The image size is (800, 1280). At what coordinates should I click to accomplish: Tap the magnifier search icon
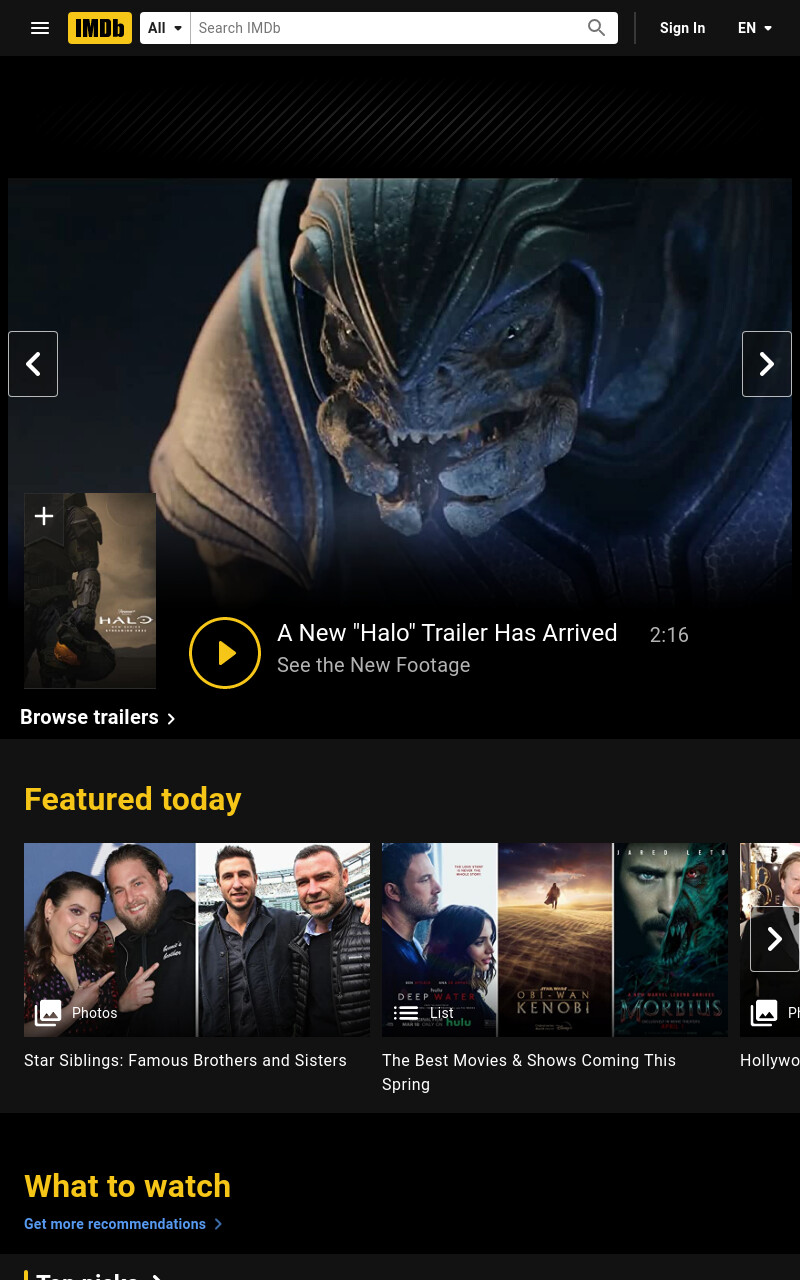[x=597, y=28]
